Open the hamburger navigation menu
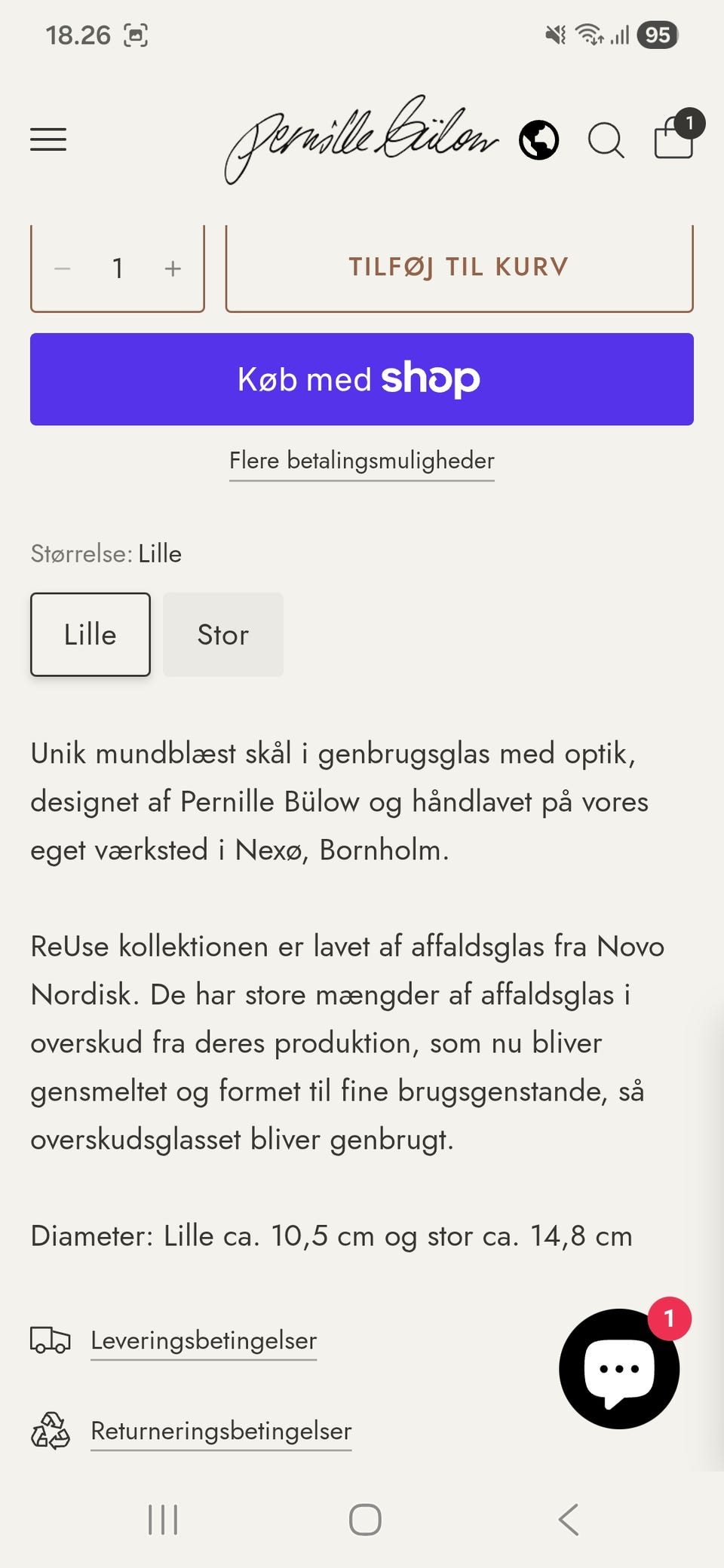The width and height of the screenshot is (724, 1568). pos(48,139)
